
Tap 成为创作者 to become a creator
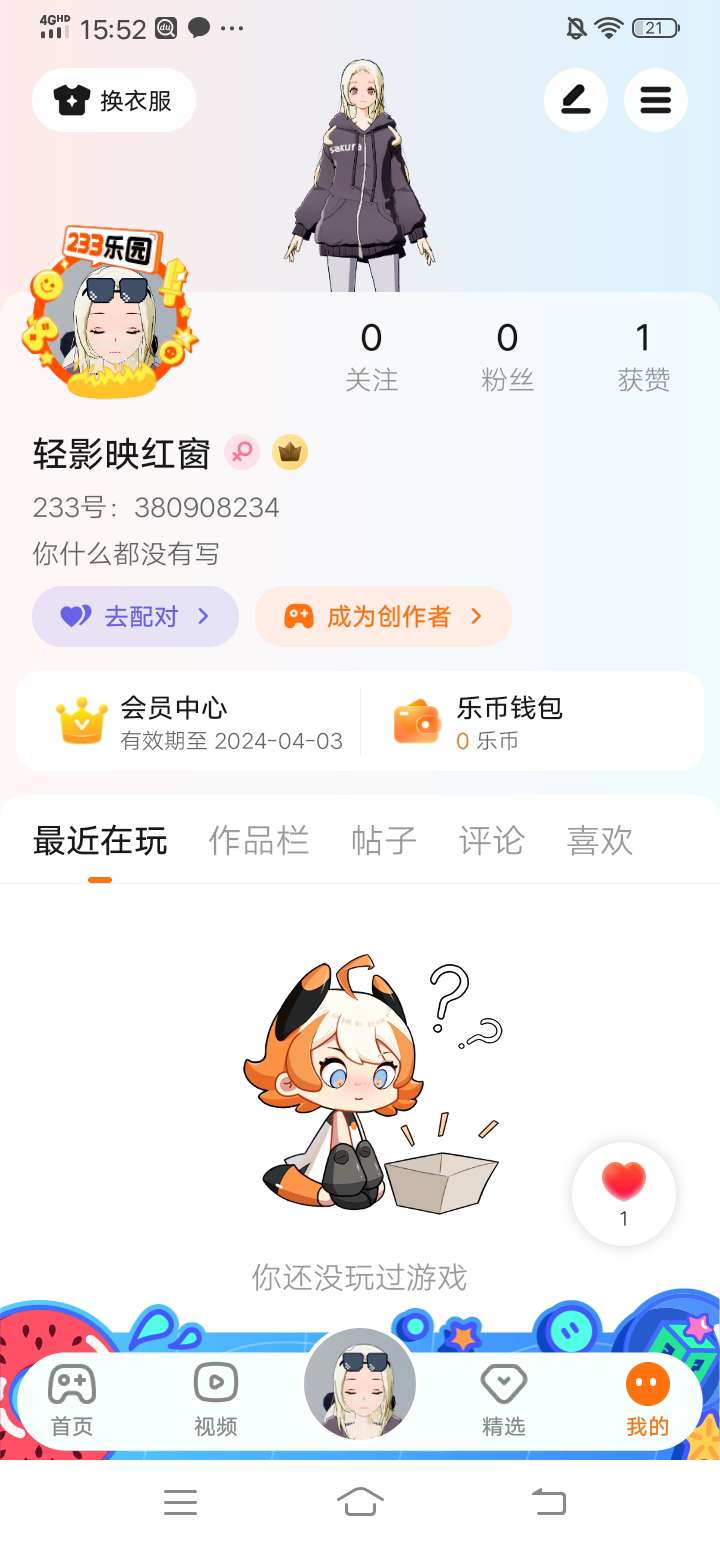(x=383, y=616)
